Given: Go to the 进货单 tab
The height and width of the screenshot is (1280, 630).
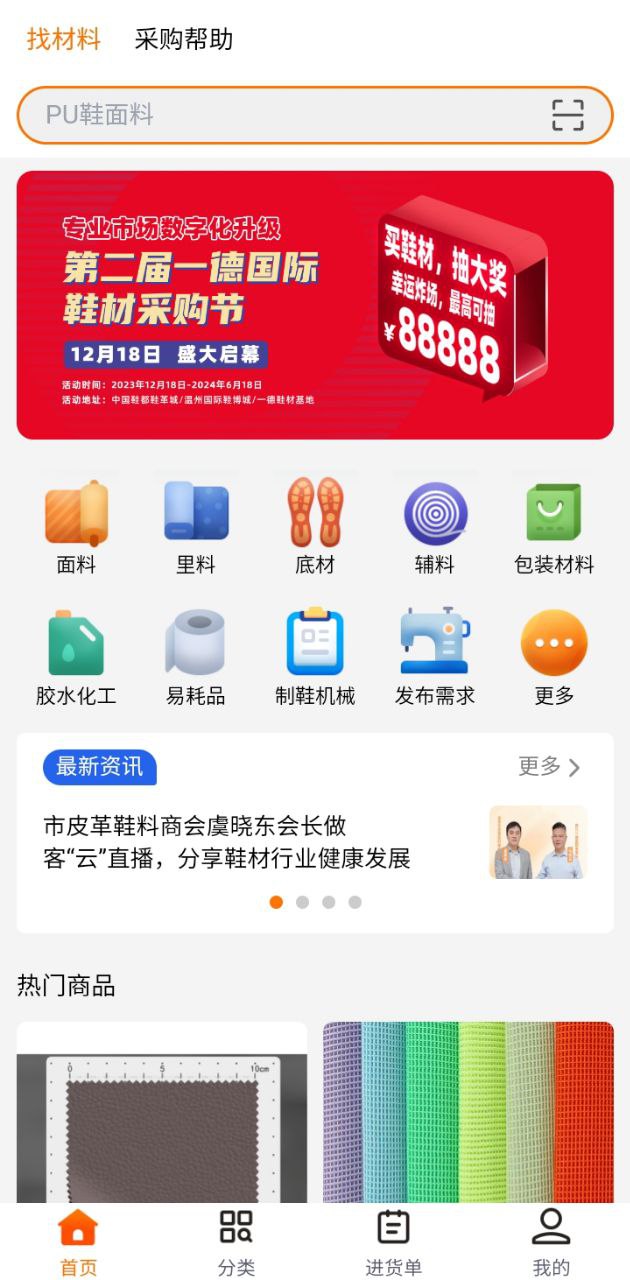Looking at the screenshot, I should point(393,1242).
